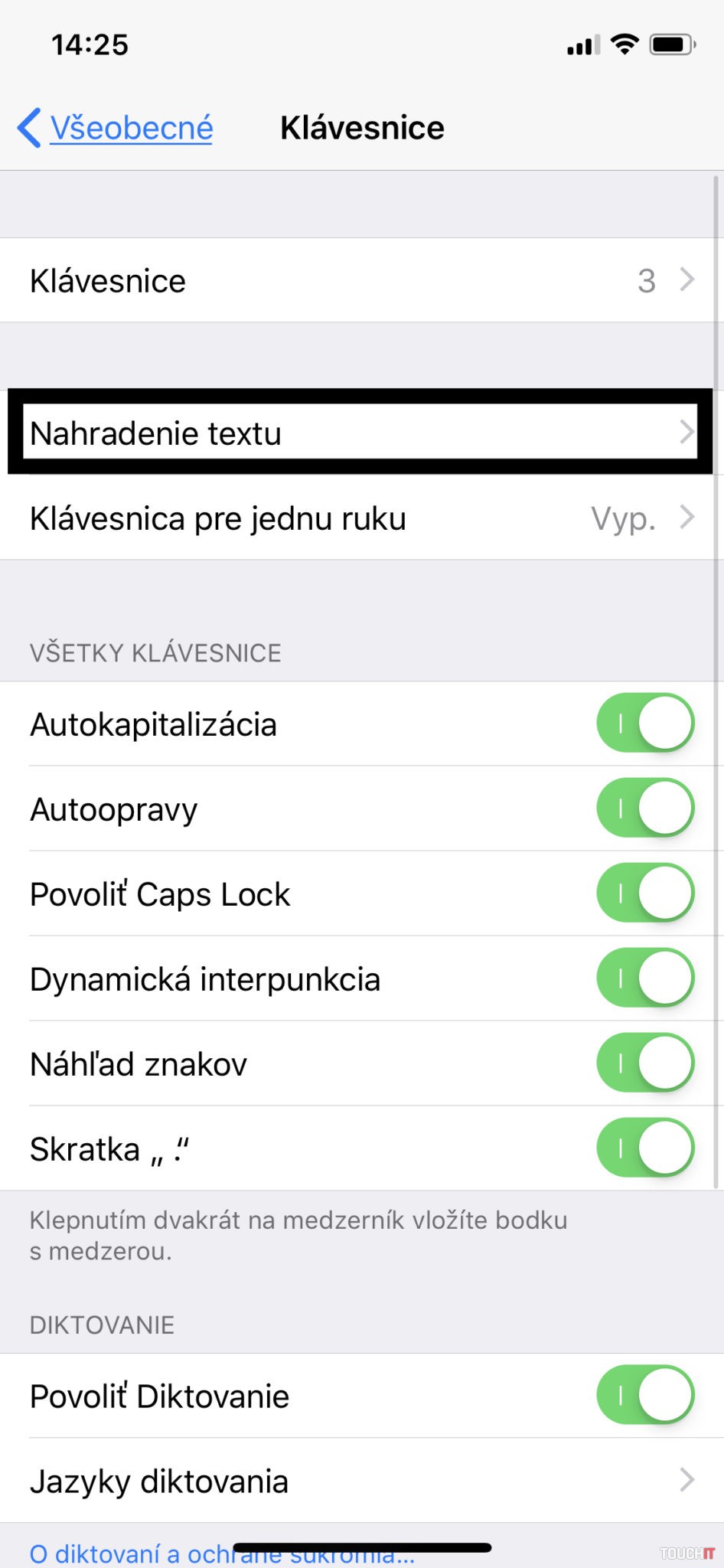
Task: Disable the Autoopravy switch
Action: [x=644, y=808]
